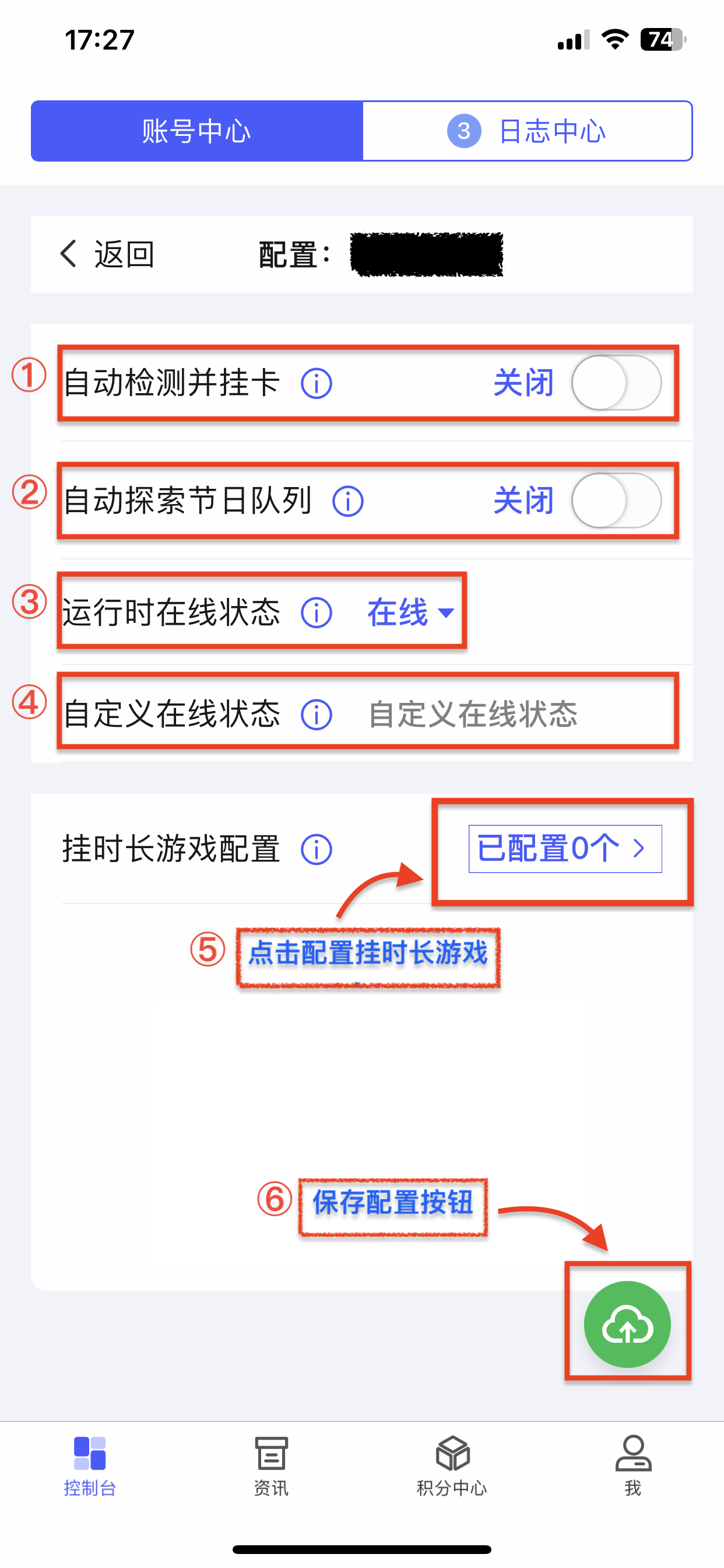Viewport: 724px width, 1568px height.
Task: Open the 日志中心 tab
Action: 527,131
